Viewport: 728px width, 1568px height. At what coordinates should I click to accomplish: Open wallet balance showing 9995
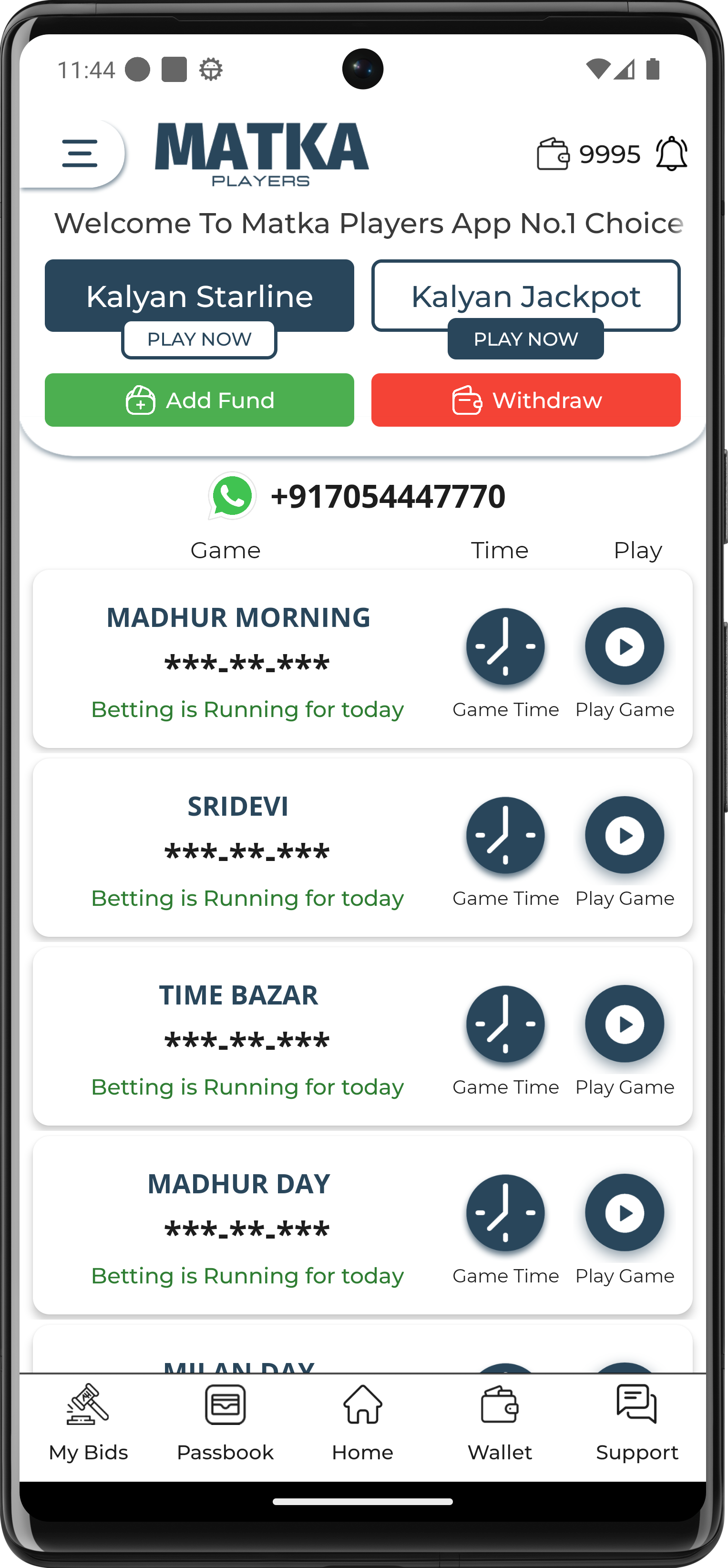coord(588,154)
